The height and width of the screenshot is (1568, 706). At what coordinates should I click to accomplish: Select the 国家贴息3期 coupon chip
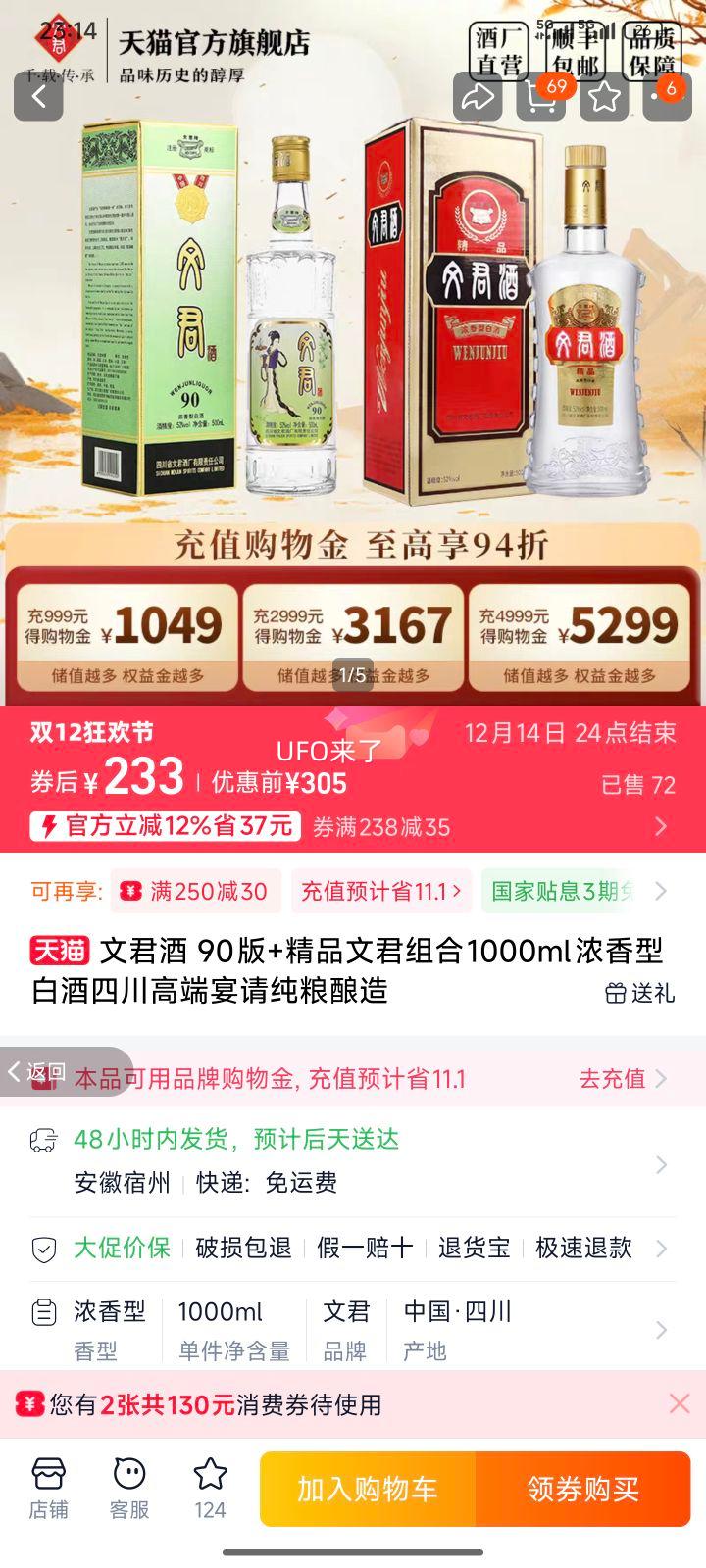564,890
